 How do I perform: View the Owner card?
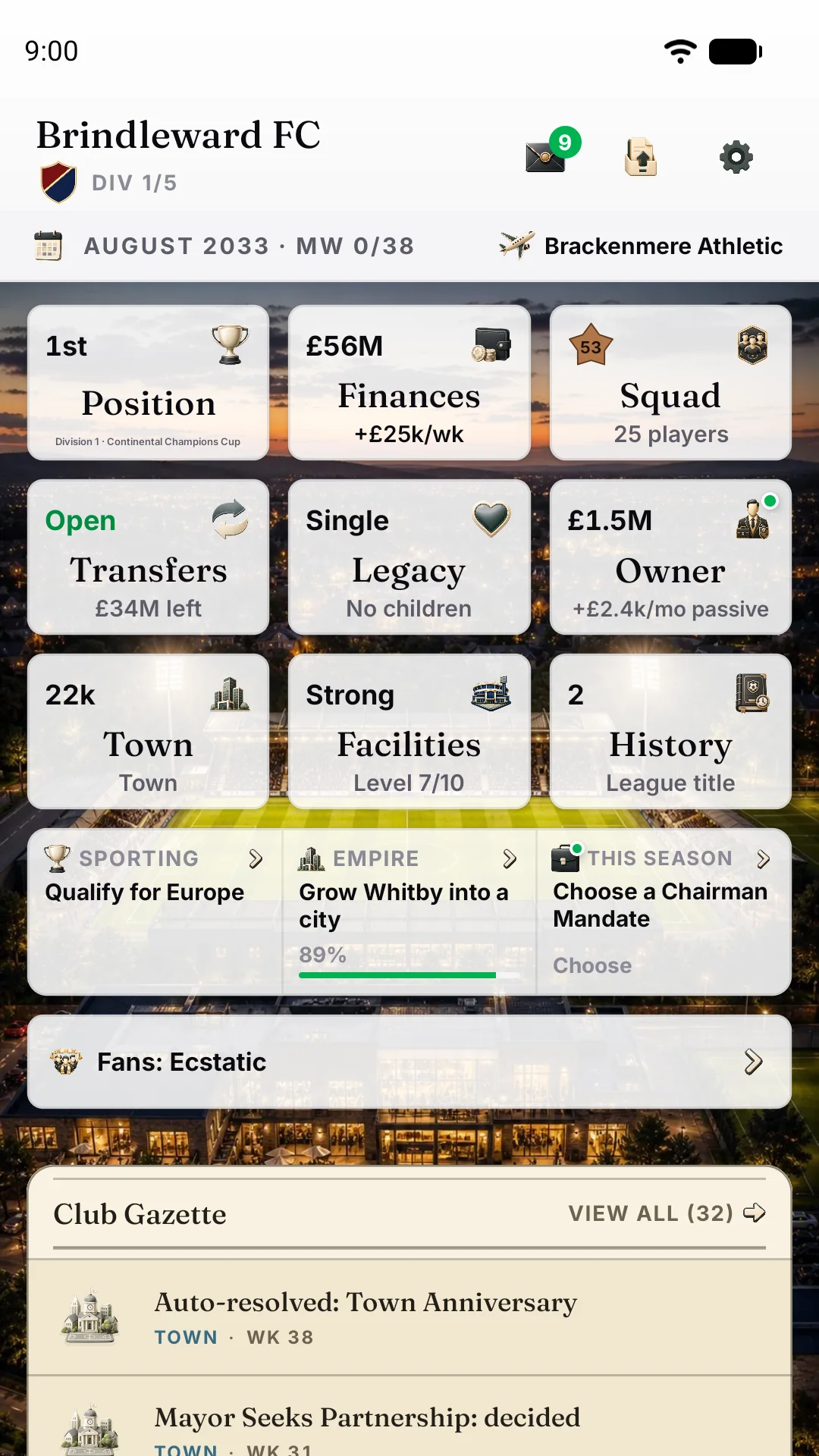click(x=670, y=557)
